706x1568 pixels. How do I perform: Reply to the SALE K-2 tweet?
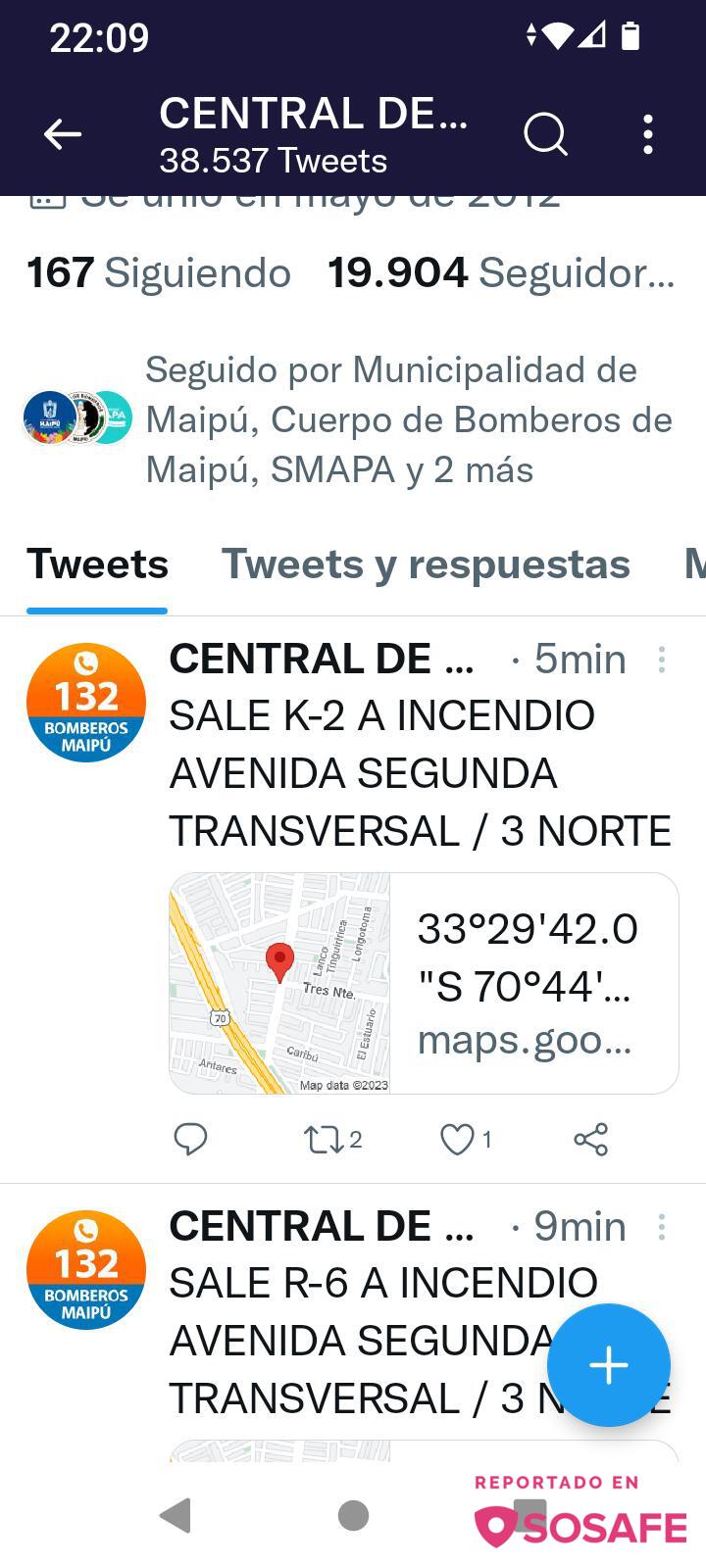coord(190,1139)
